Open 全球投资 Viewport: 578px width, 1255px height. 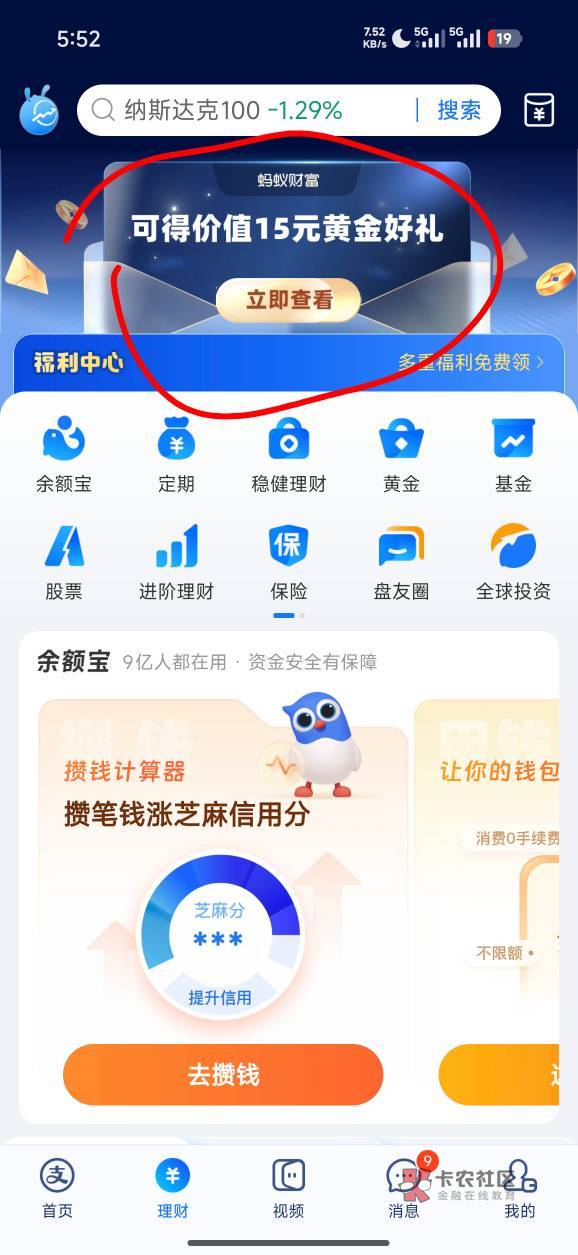coord(513,562)
